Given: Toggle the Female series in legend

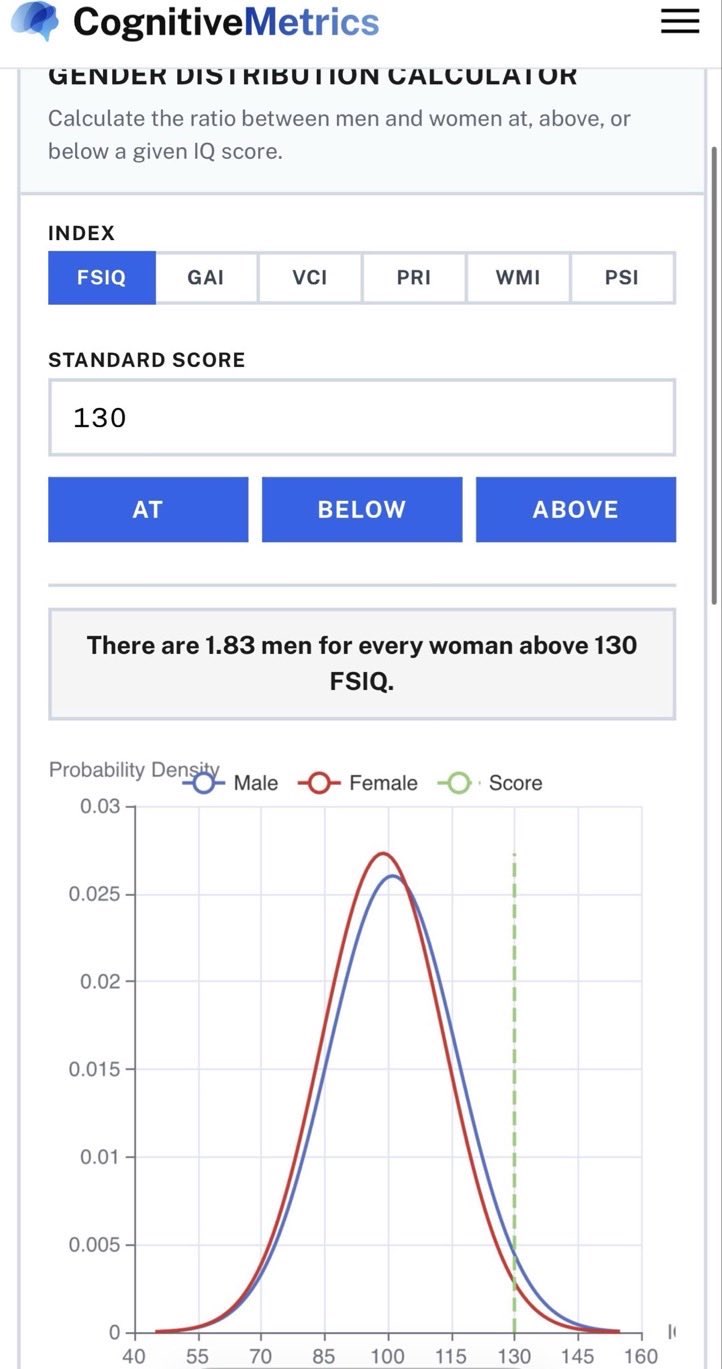Looking at the screenshot, I should pos(358,783).
